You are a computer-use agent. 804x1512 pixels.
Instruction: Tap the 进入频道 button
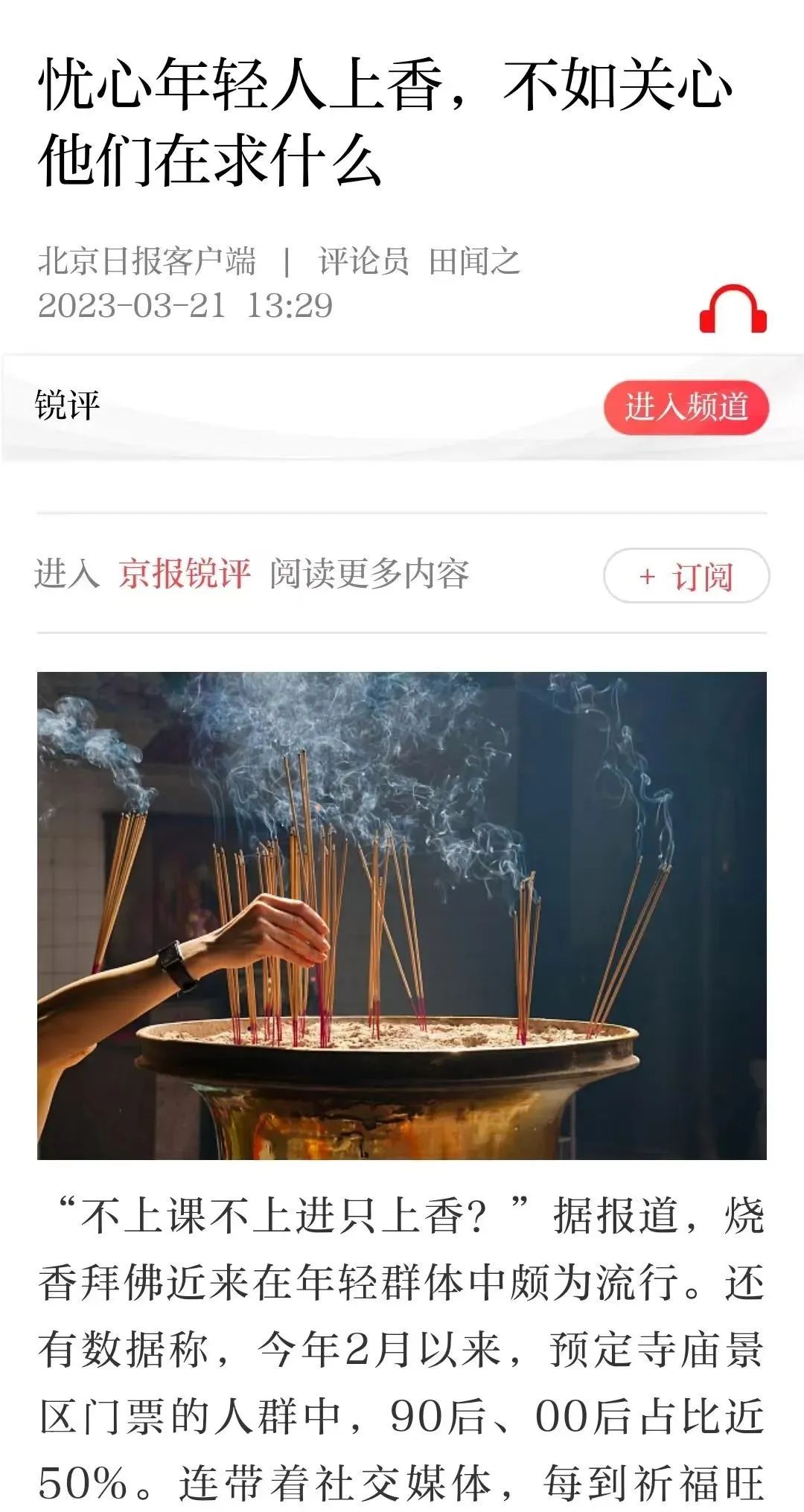point(686,407)
